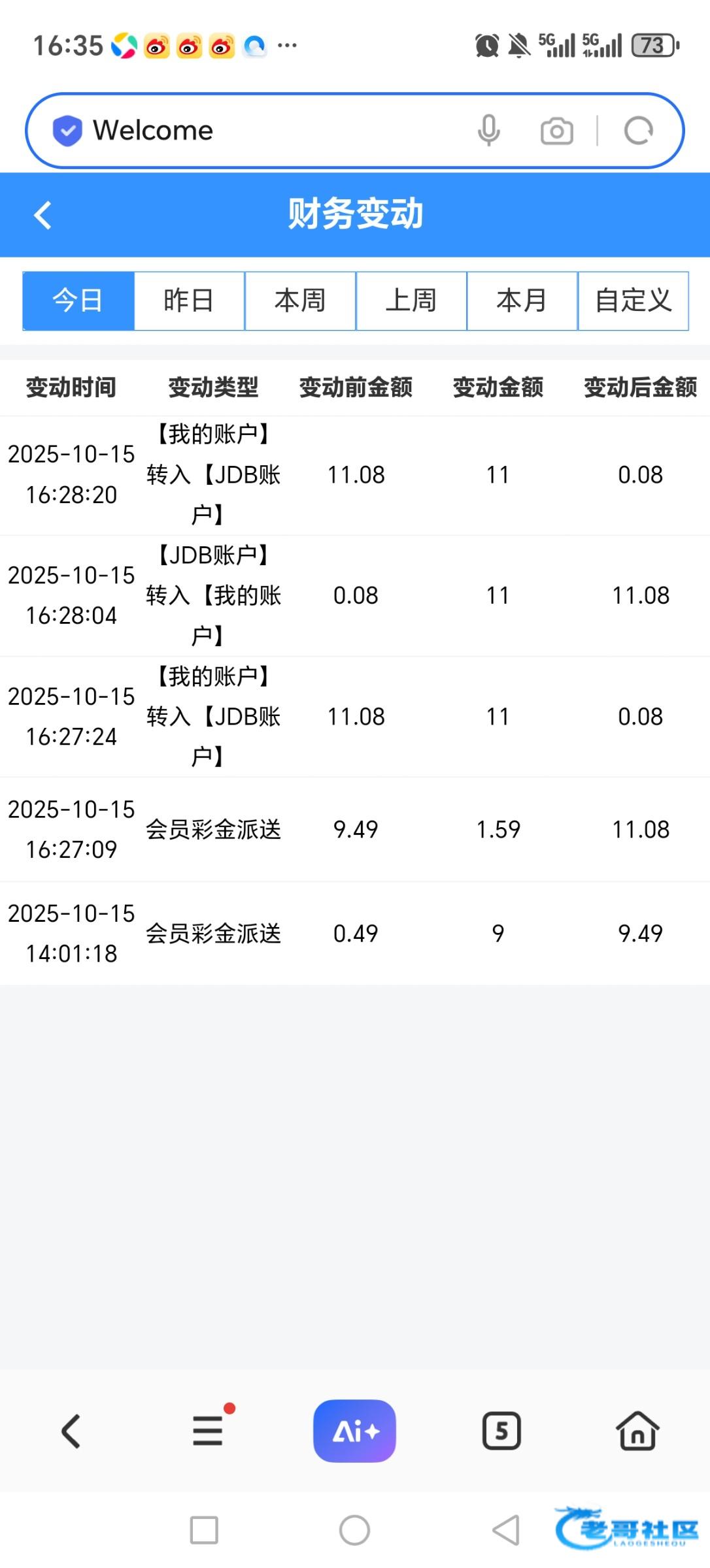This screenshot has width=710, height=1568.
Task: Show records for 本月
Action: pos(522,301)
